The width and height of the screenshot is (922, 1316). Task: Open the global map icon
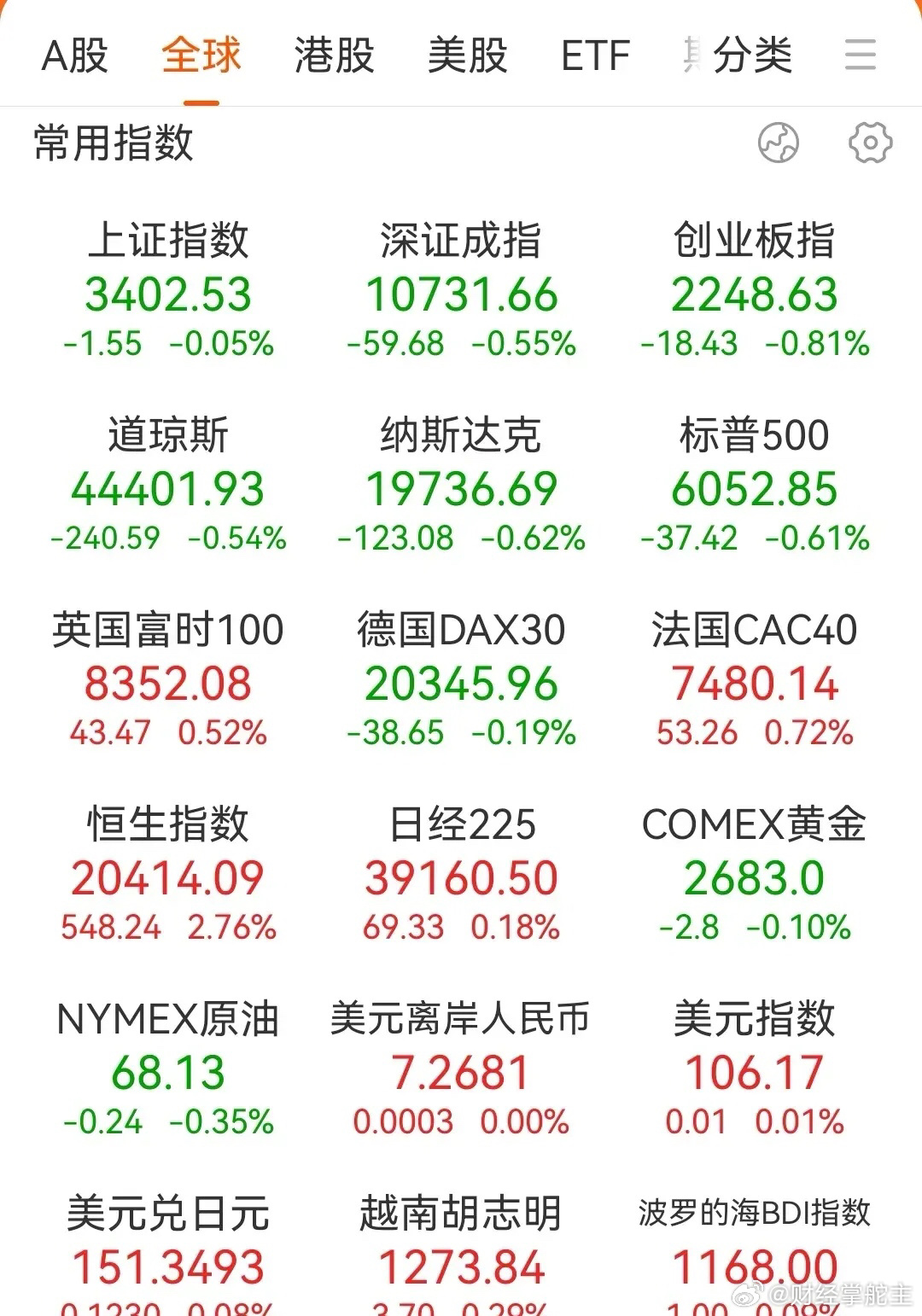[779, 143]
